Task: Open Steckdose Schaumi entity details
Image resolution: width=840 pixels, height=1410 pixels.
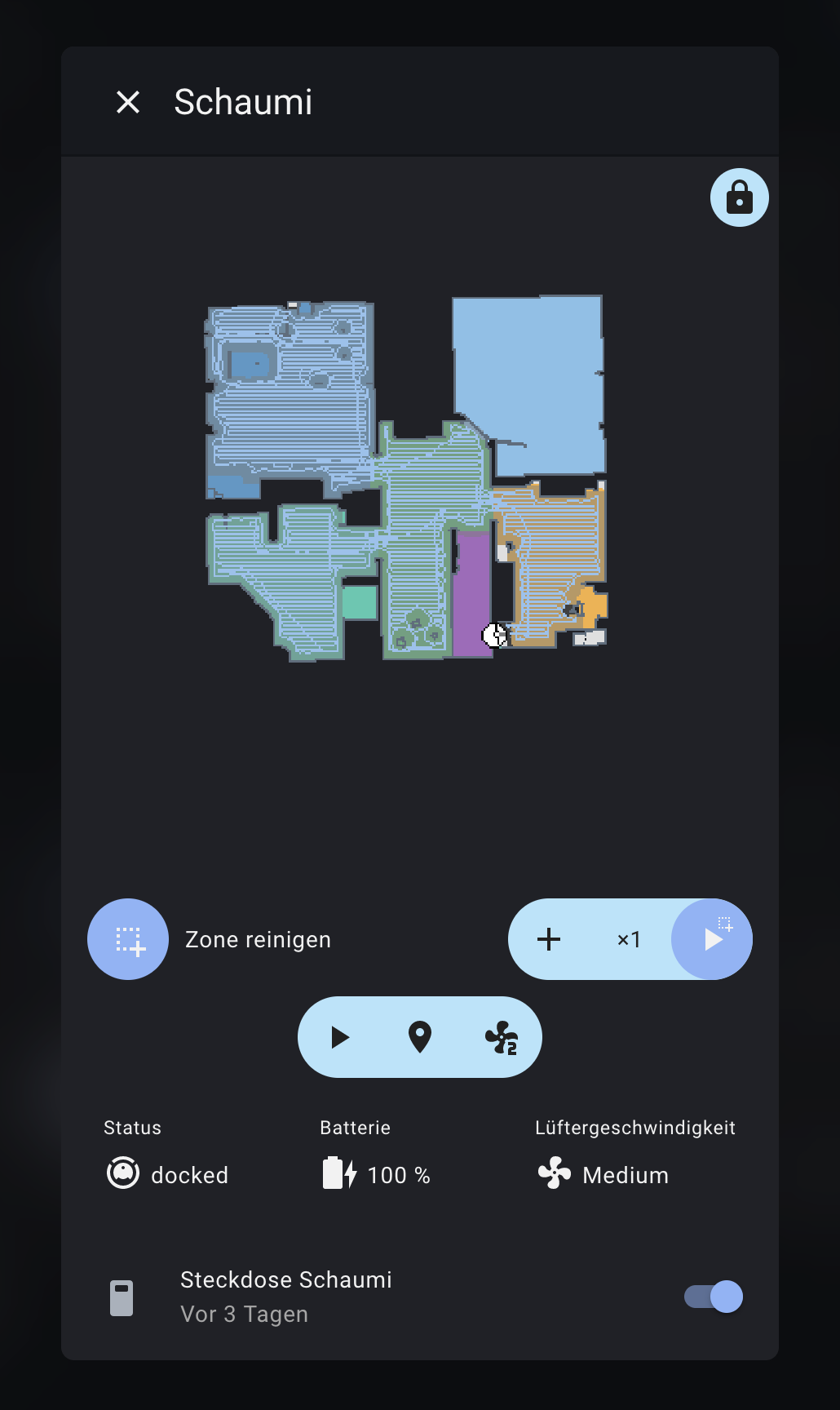Action: 285,1297
